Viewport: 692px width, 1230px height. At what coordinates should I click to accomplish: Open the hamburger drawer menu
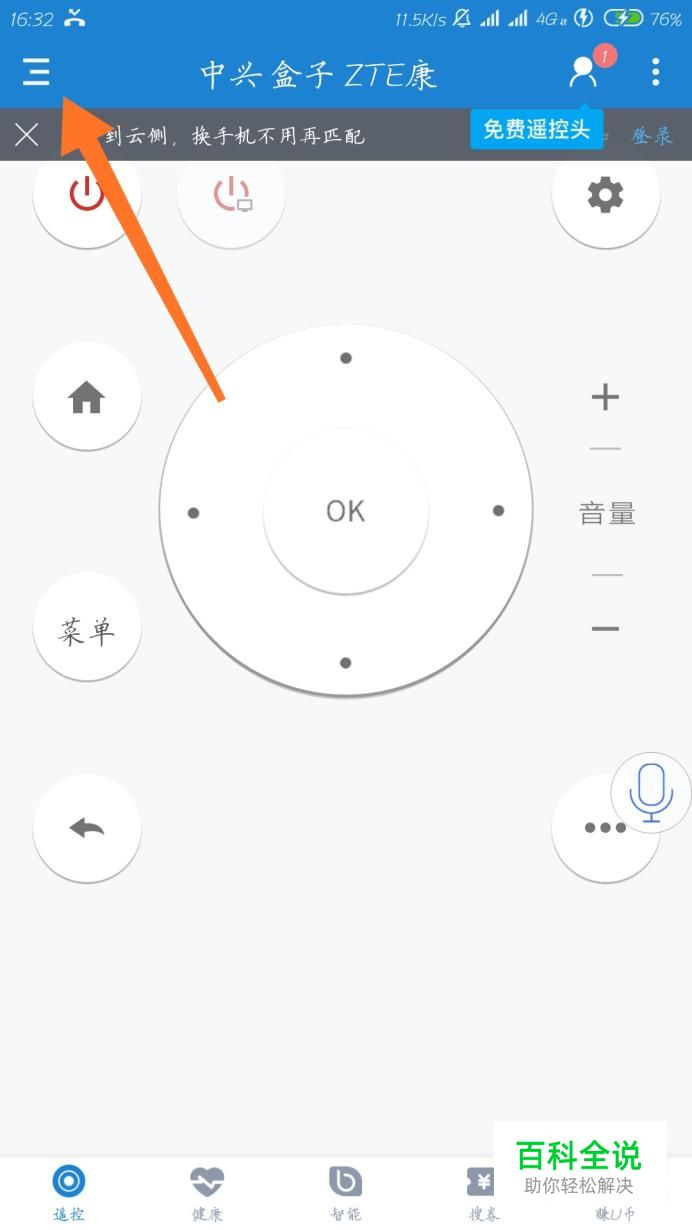37,72
